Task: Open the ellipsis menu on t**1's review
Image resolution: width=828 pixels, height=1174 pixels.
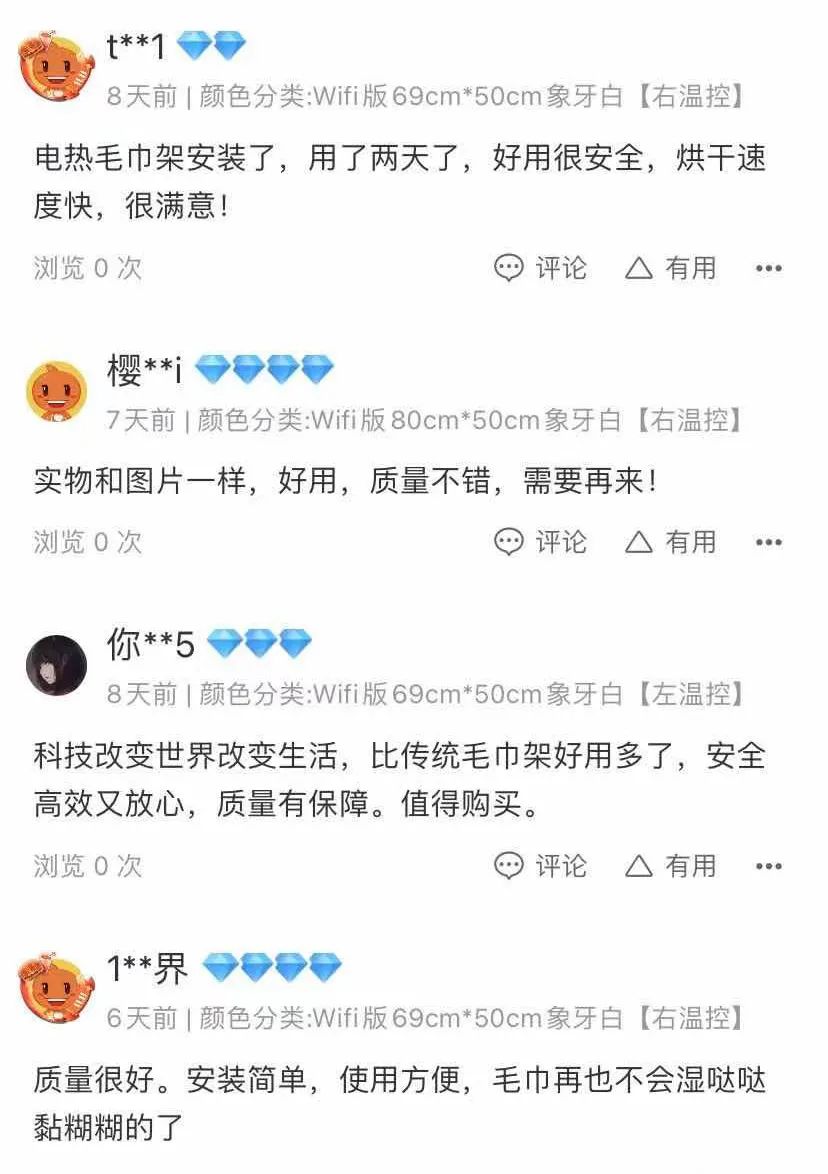Action: pyautogui.click(x=767, y=268)
